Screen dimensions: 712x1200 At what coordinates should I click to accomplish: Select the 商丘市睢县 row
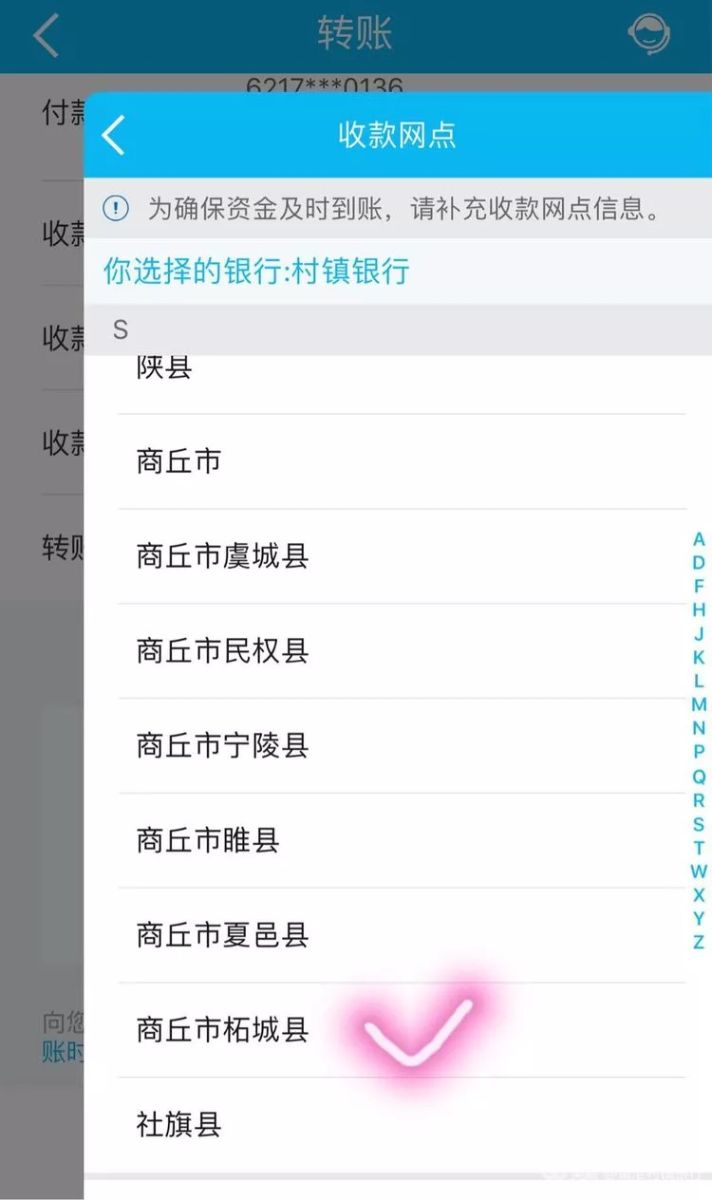[207, 840]
